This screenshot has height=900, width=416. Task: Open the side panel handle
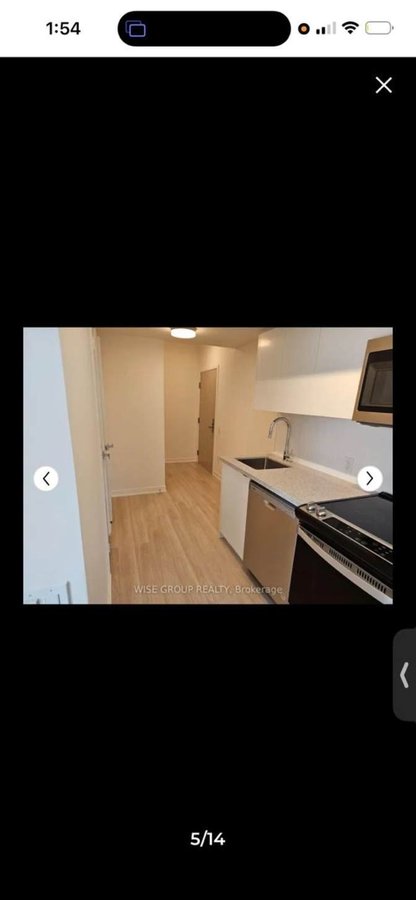(x=405, y=674)
